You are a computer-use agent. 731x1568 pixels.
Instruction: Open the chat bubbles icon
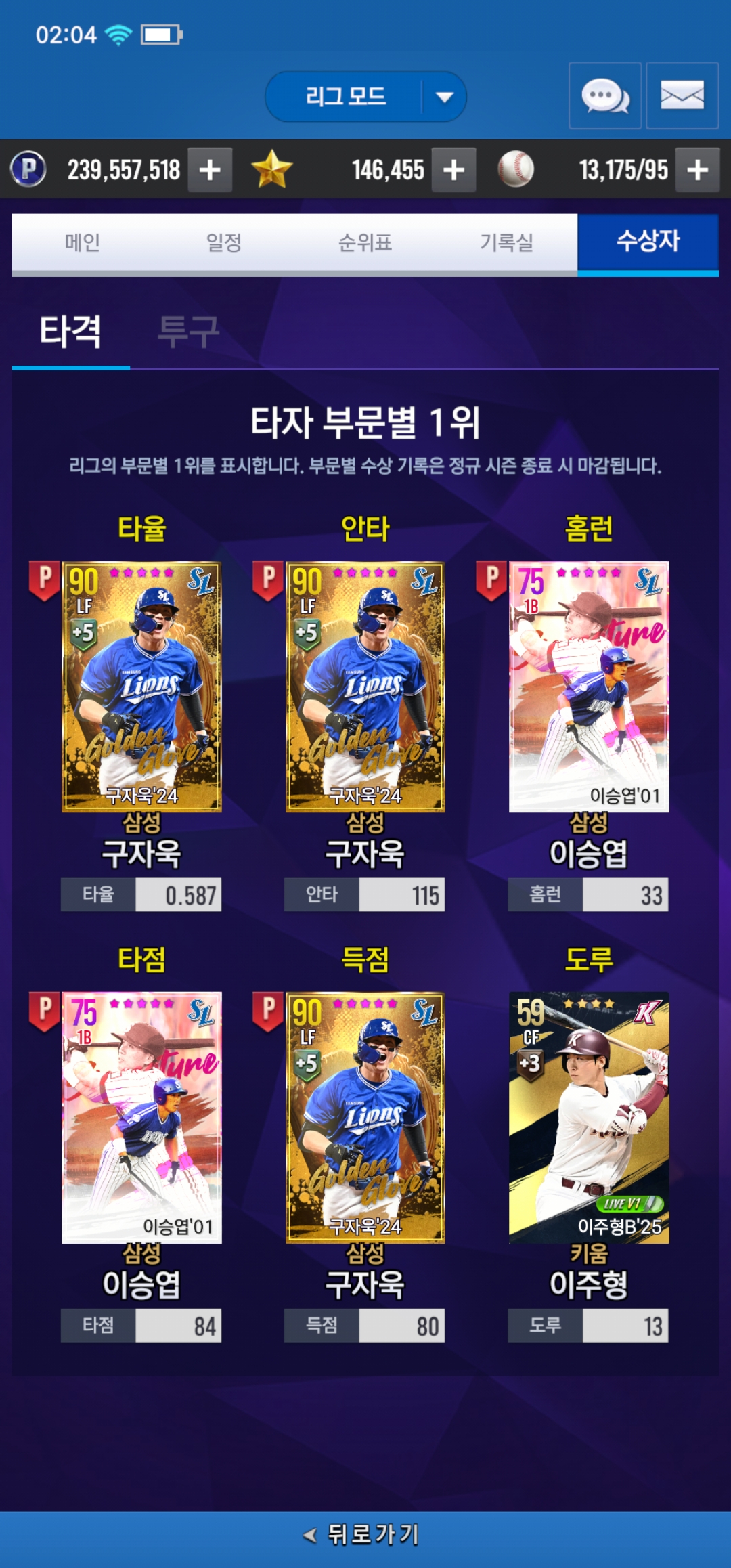point(604,96)
